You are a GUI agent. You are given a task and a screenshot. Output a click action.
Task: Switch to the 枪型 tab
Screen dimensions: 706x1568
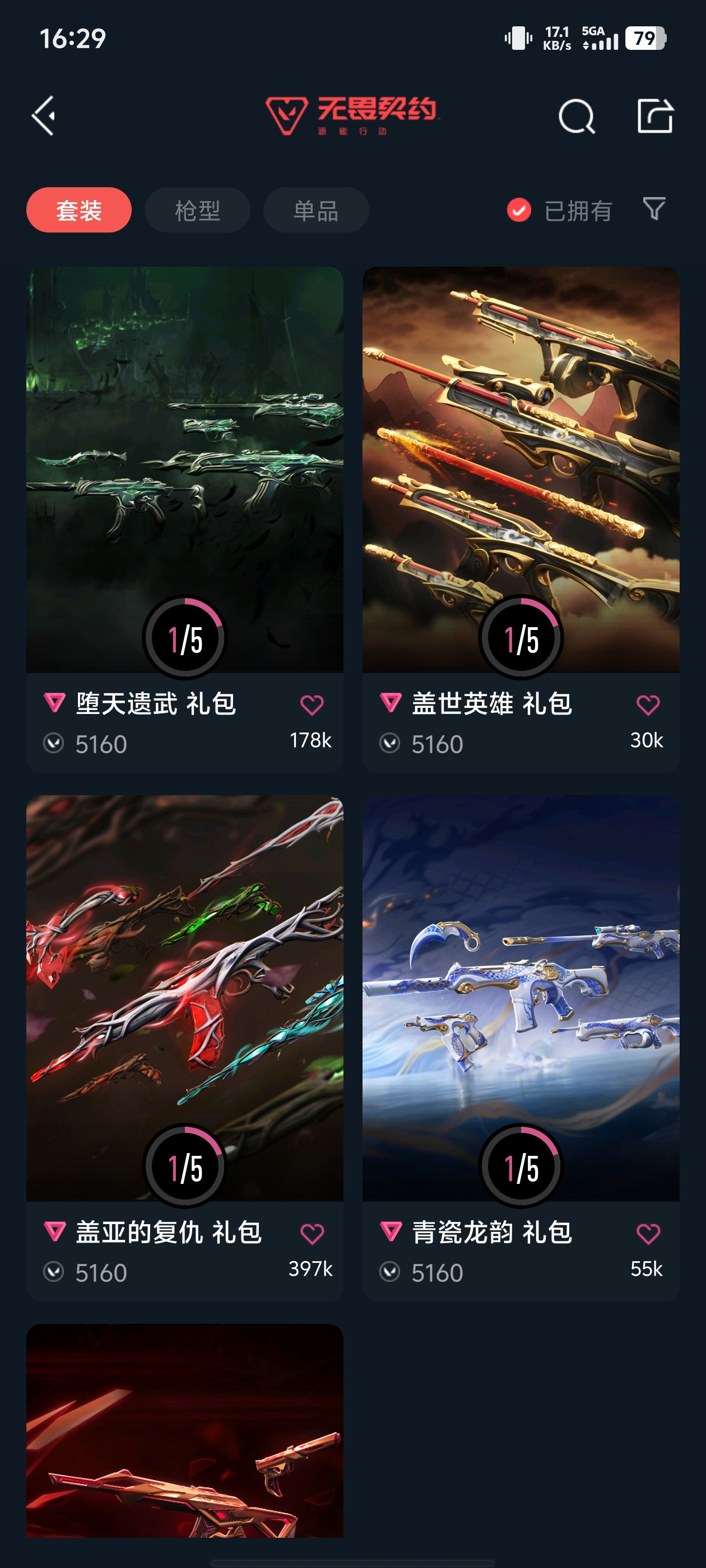pyautogui.click(x=197, y=209)
